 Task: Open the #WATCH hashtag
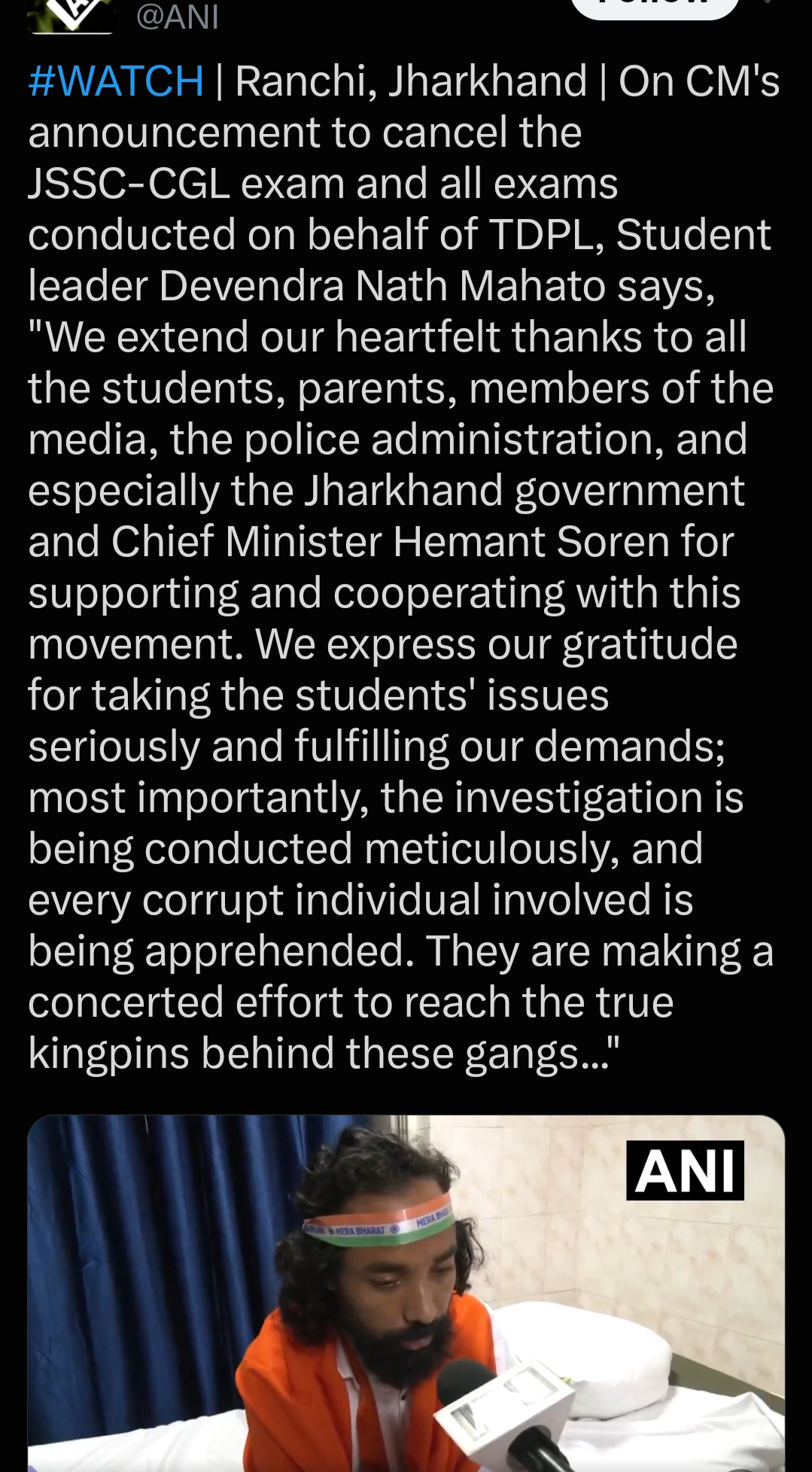click(x=116, y=81)
